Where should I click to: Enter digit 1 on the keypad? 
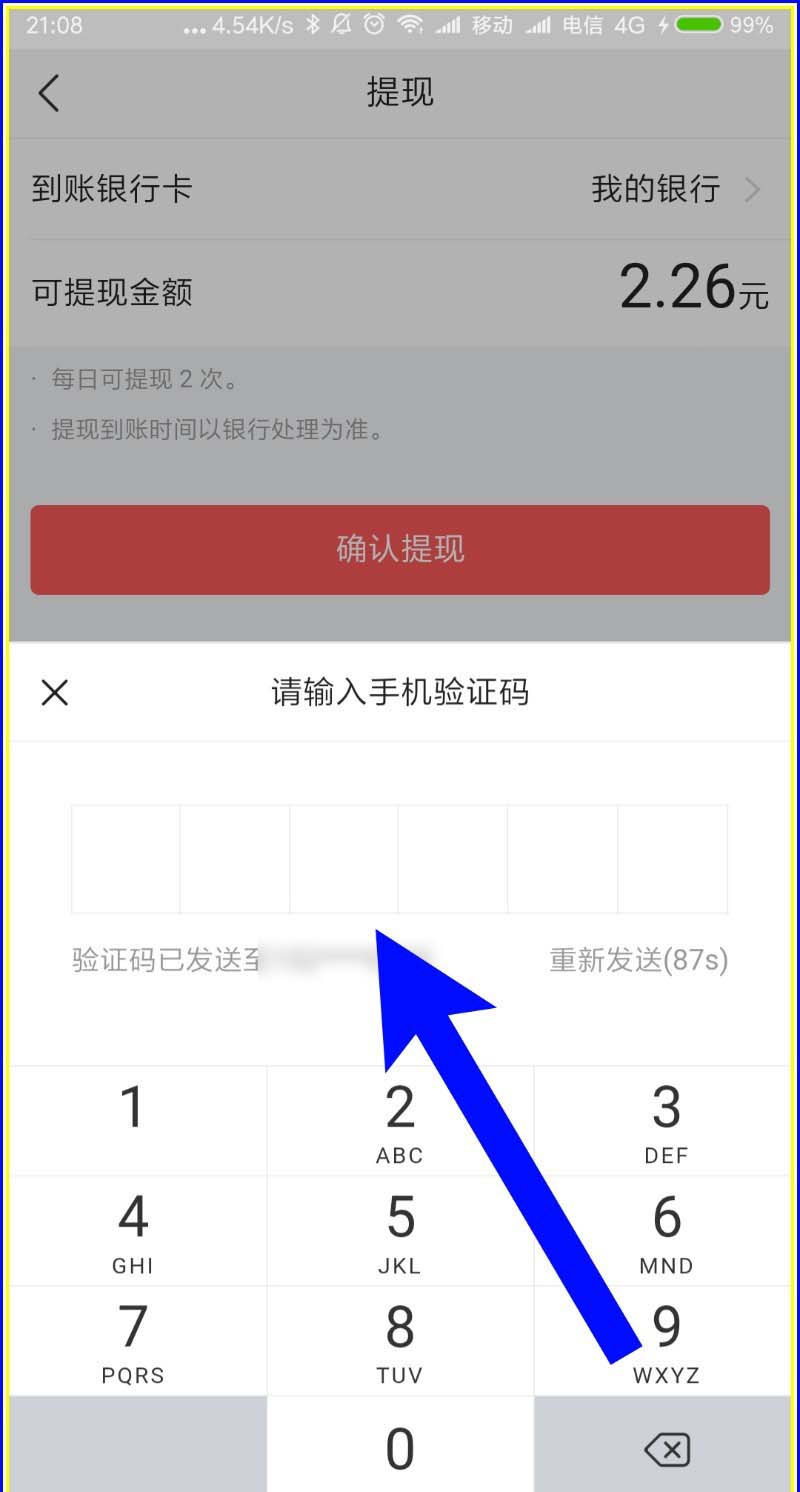(133, 1120)
